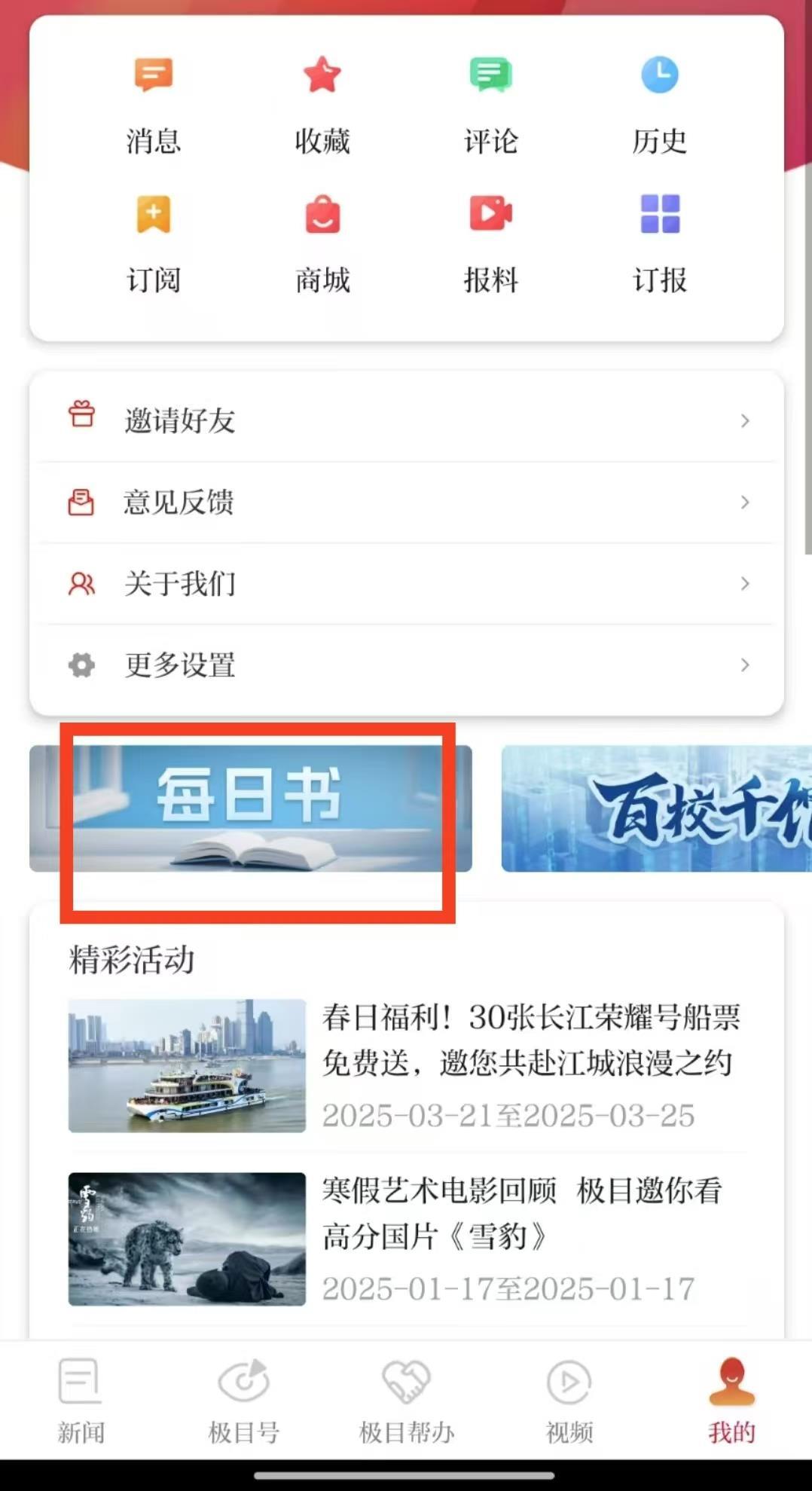Switch to the 视频 tab

coord(569,1401)
